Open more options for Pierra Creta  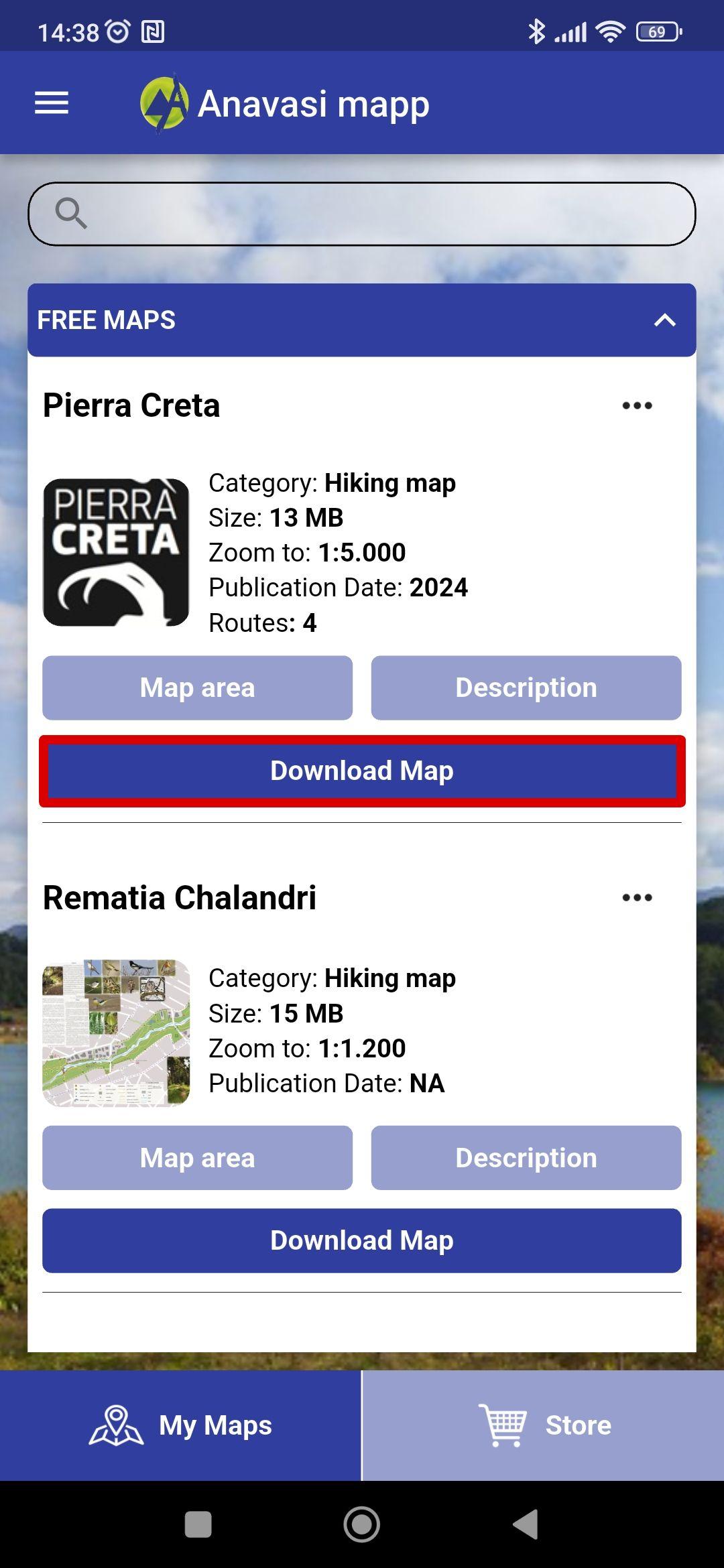click(637, 405)
